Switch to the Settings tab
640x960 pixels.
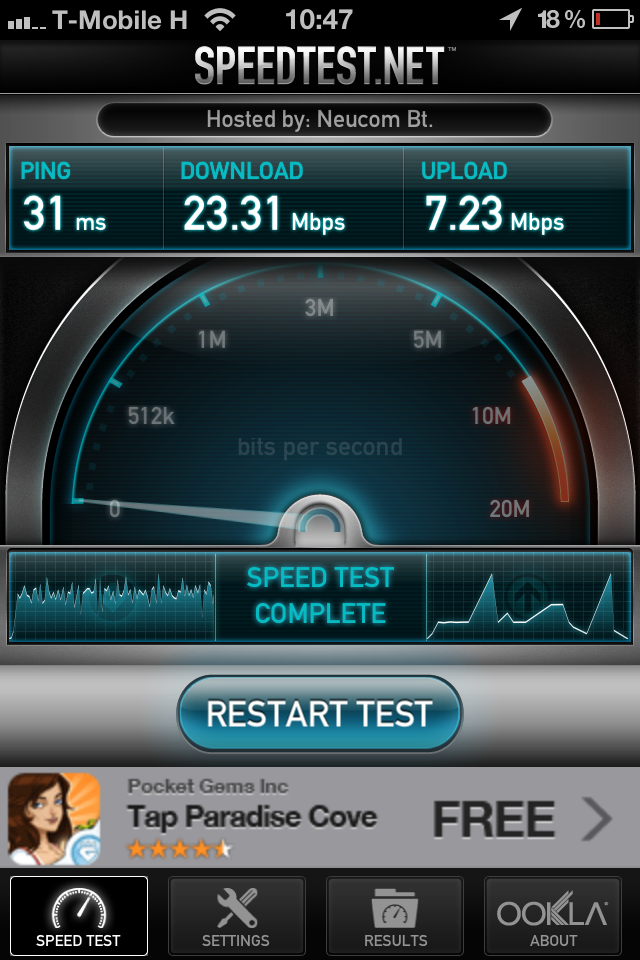[236, 916]
